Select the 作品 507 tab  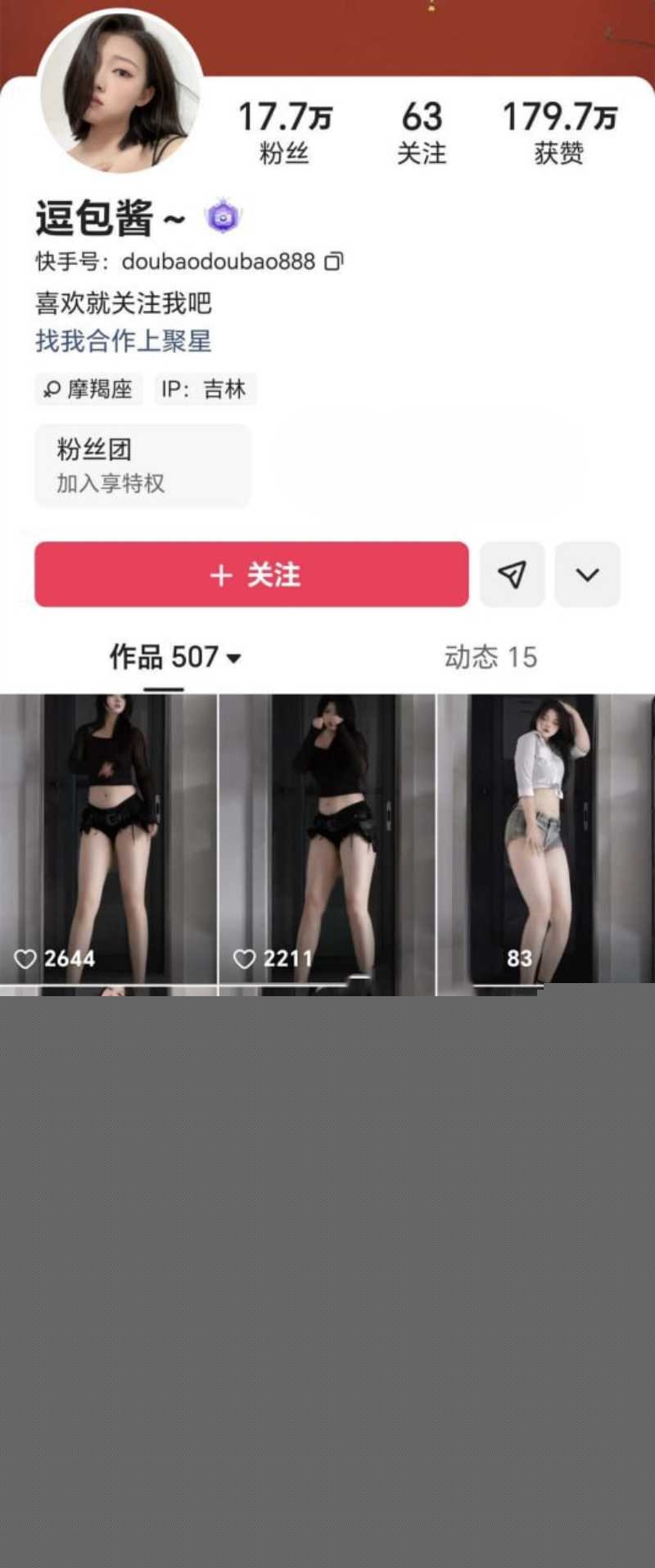[x=164, y=657]
